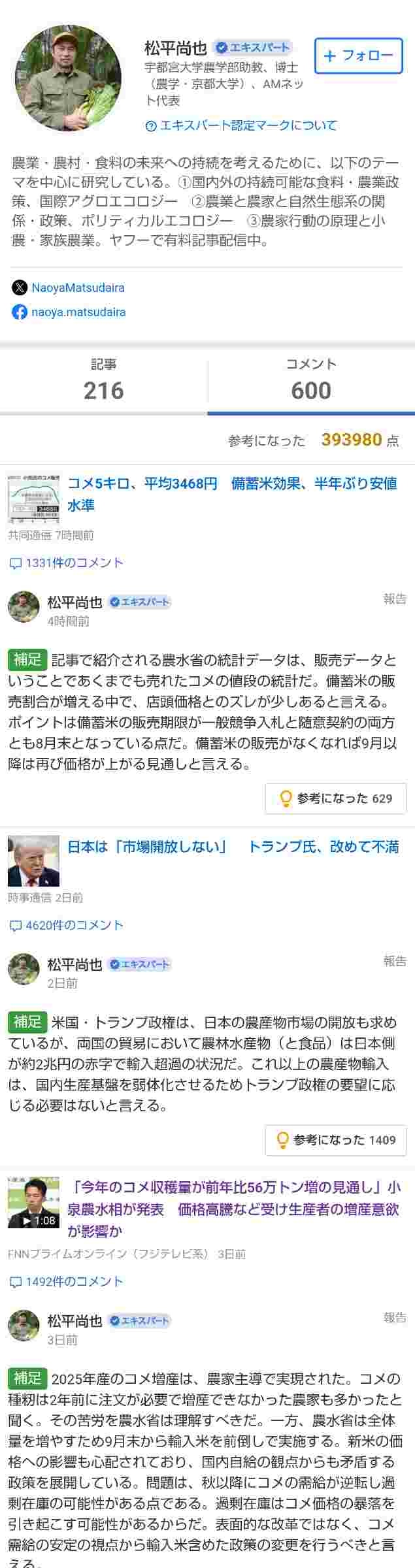View 1492件のコメント
The height and width of the screenshot is (1568, 415).
click(74, 1281)
